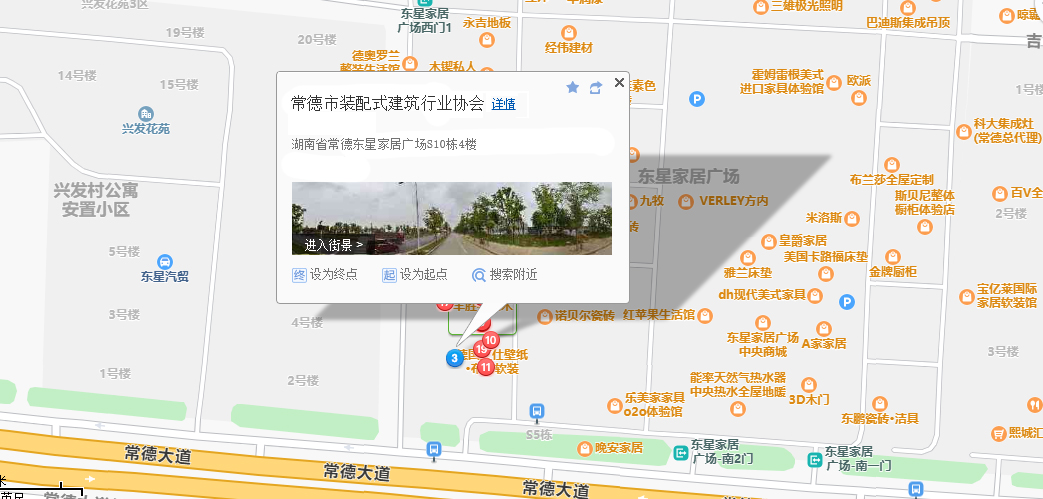Close the location info popup
Image resolution: width=1043 pixels, height=499 pixels.
point(619,84)
